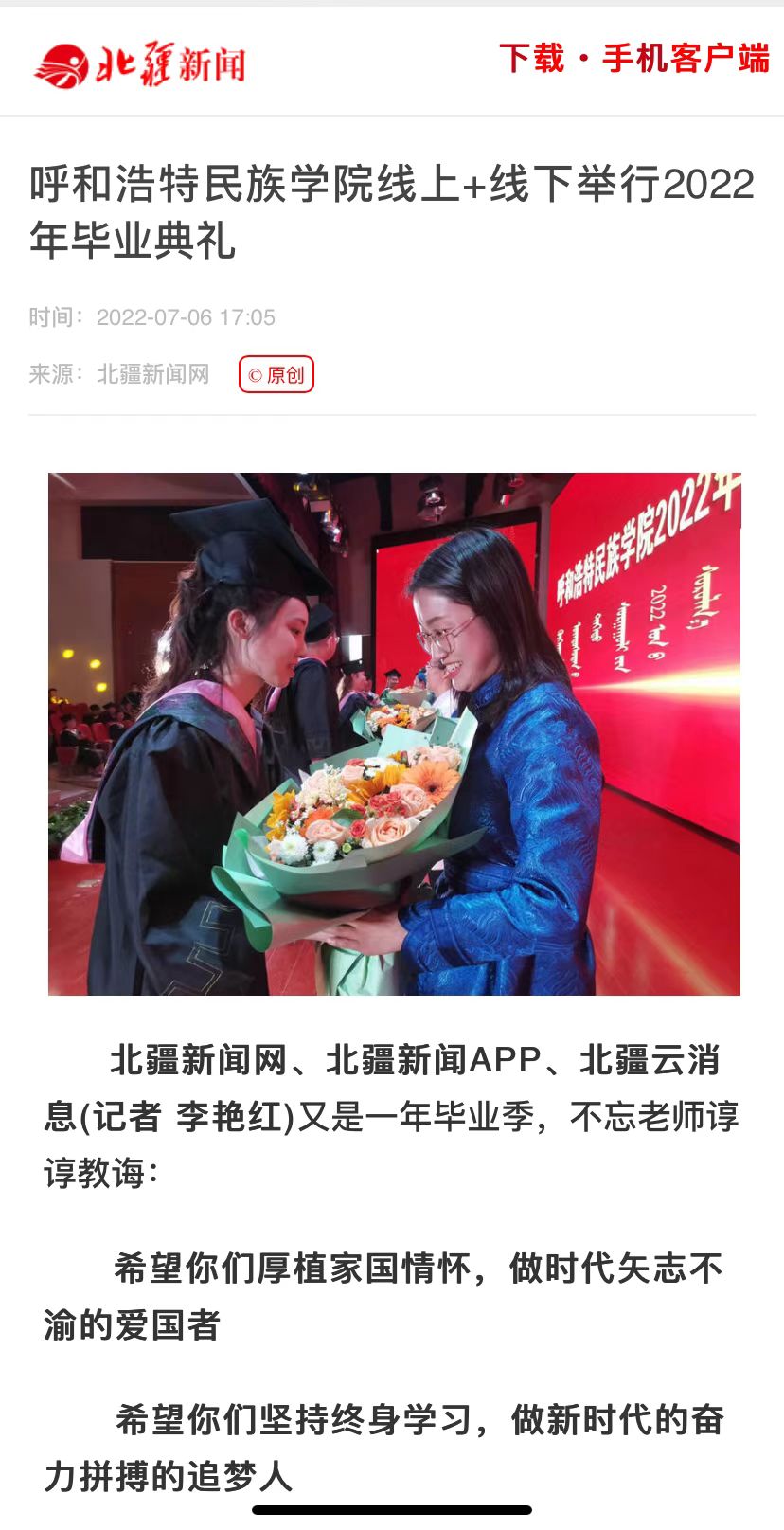Open the graduation ceremony photo
Image resolution: width=784 pixels, height=1530 pixels.
(394, 733)
